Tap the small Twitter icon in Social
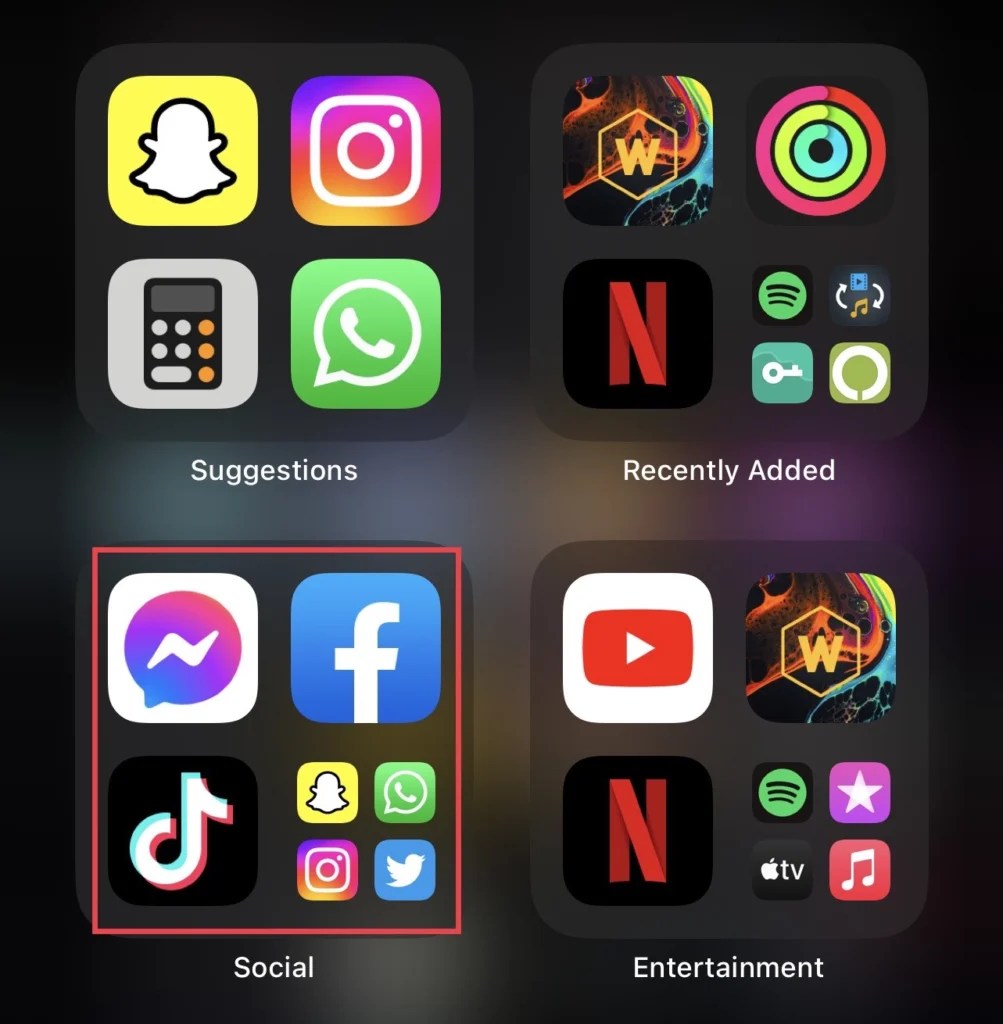The width and height of the screenshot is (1003, 1024). (x=405, y=870)
